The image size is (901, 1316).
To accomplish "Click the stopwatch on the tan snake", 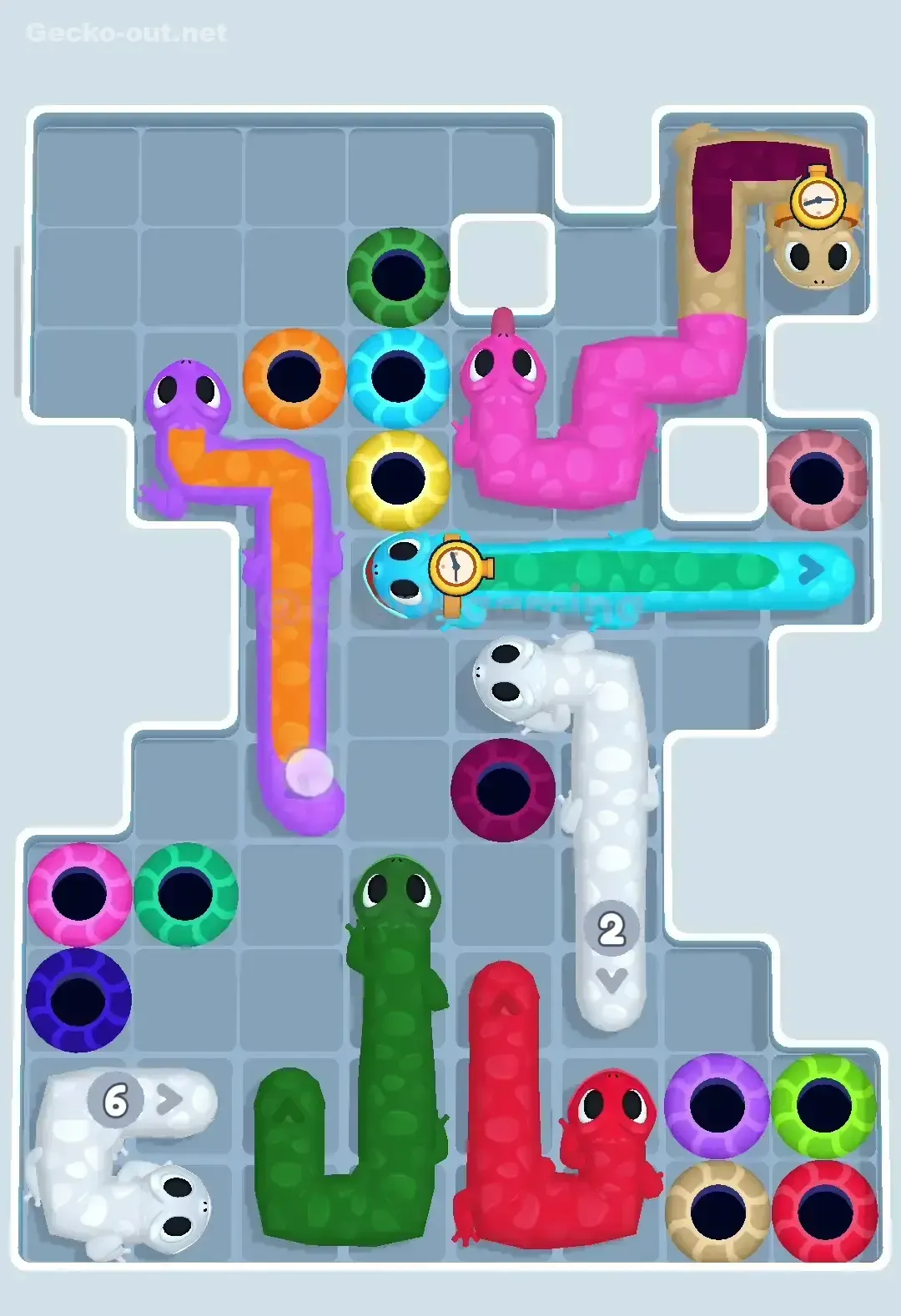I will pos(818,199).
